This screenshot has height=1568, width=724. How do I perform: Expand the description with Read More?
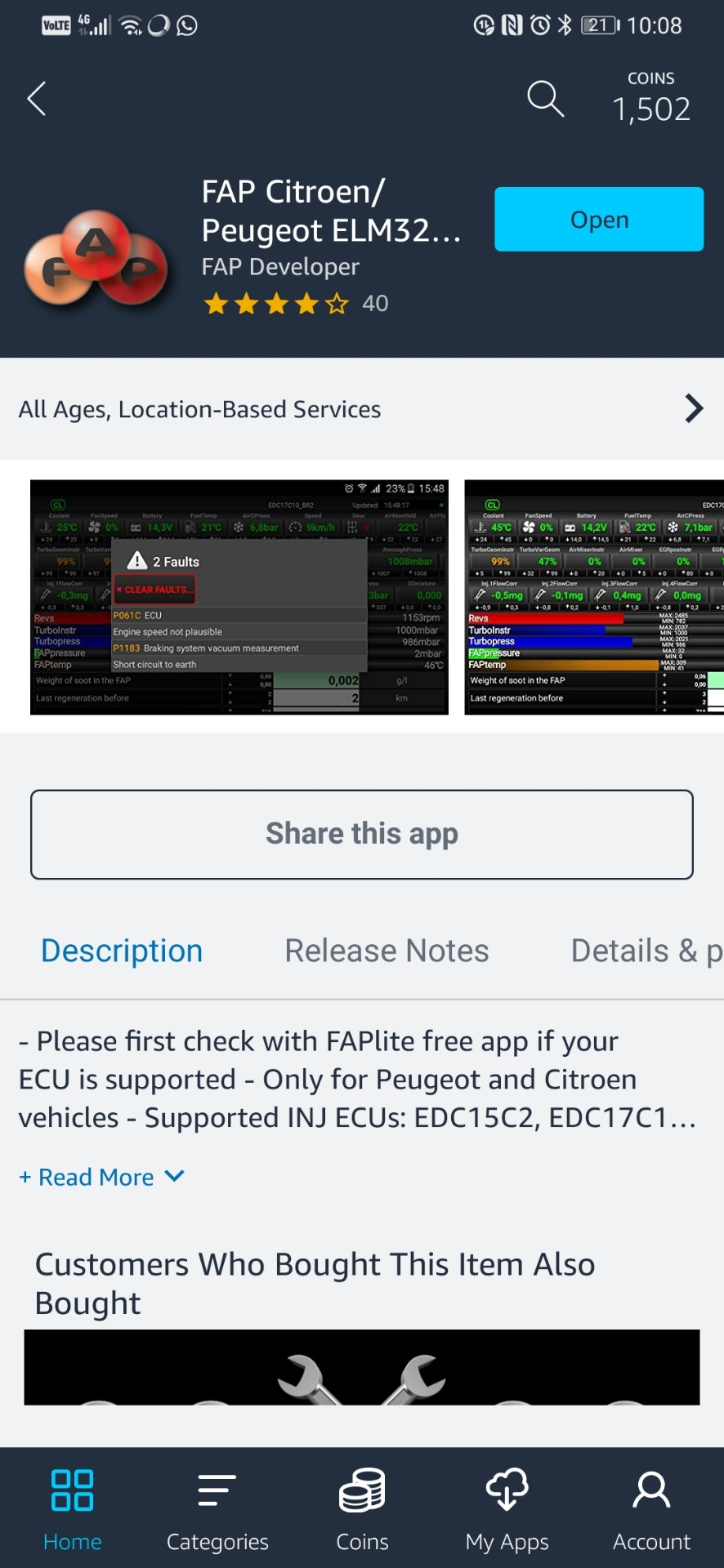coord(101,1177)
